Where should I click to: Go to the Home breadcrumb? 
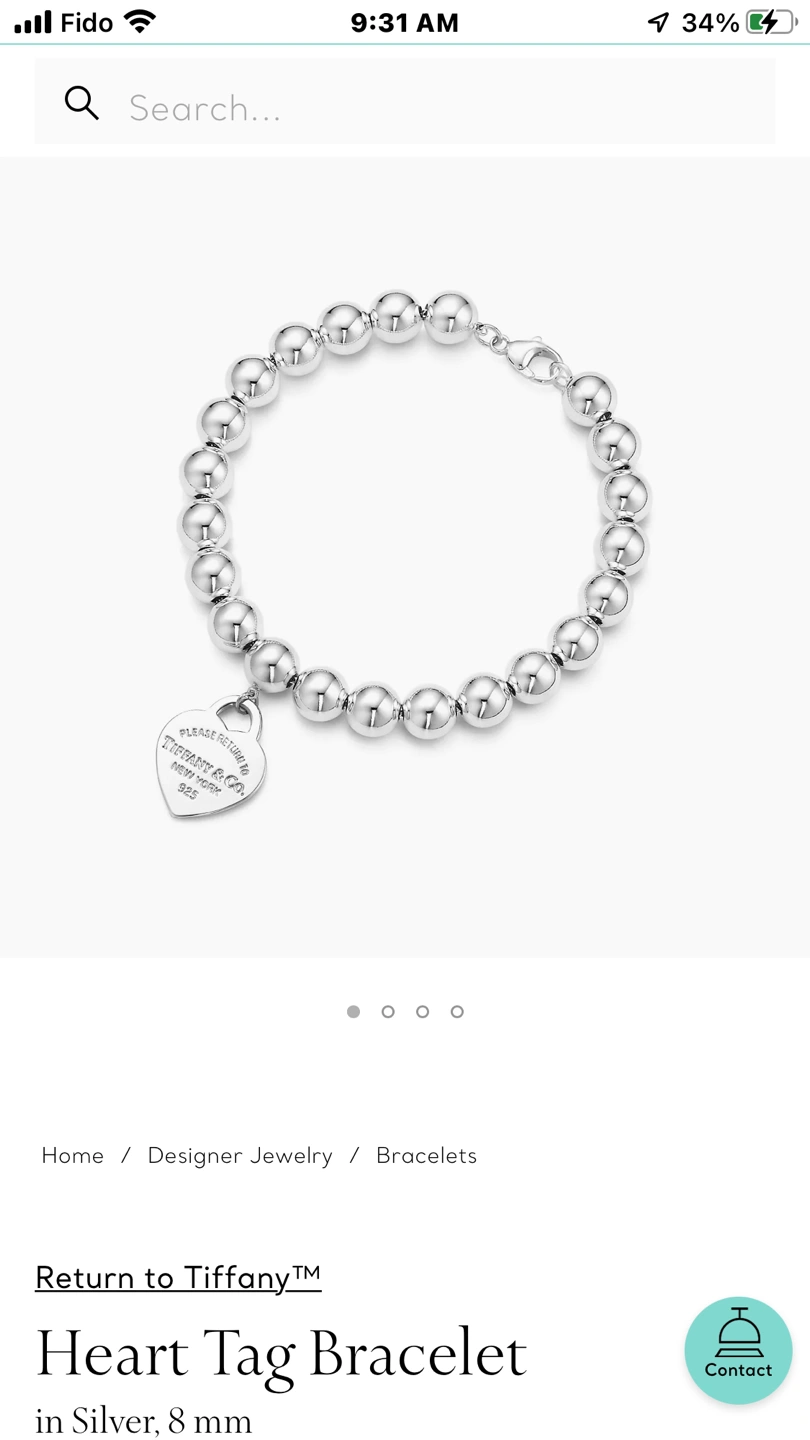(73, 1156)
